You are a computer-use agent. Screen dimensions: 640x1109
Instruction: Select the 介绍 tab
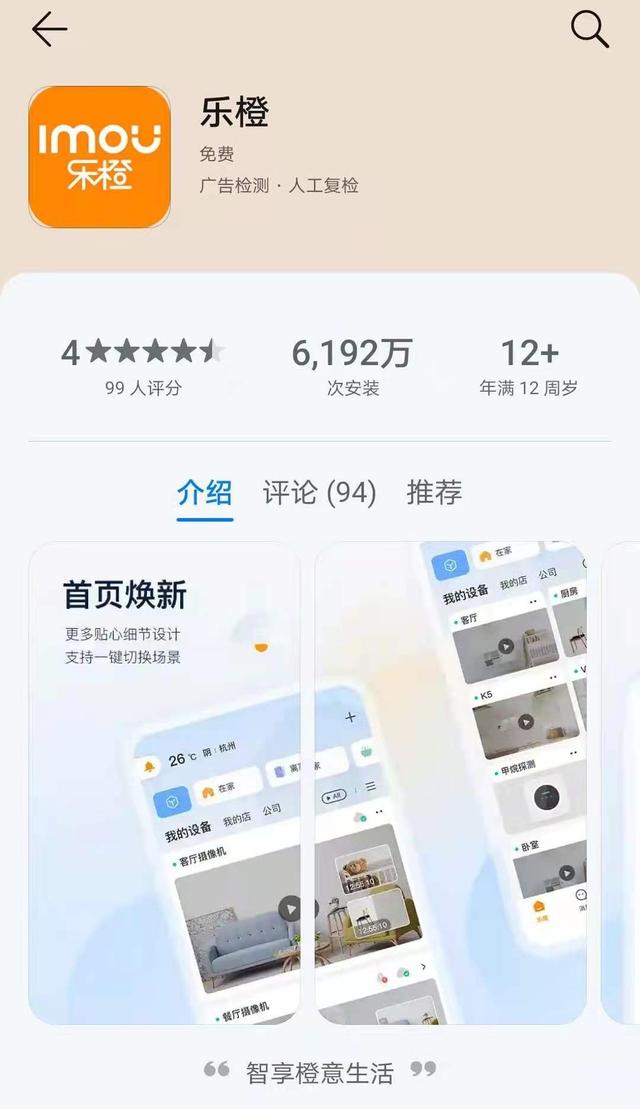coord(205,492)
